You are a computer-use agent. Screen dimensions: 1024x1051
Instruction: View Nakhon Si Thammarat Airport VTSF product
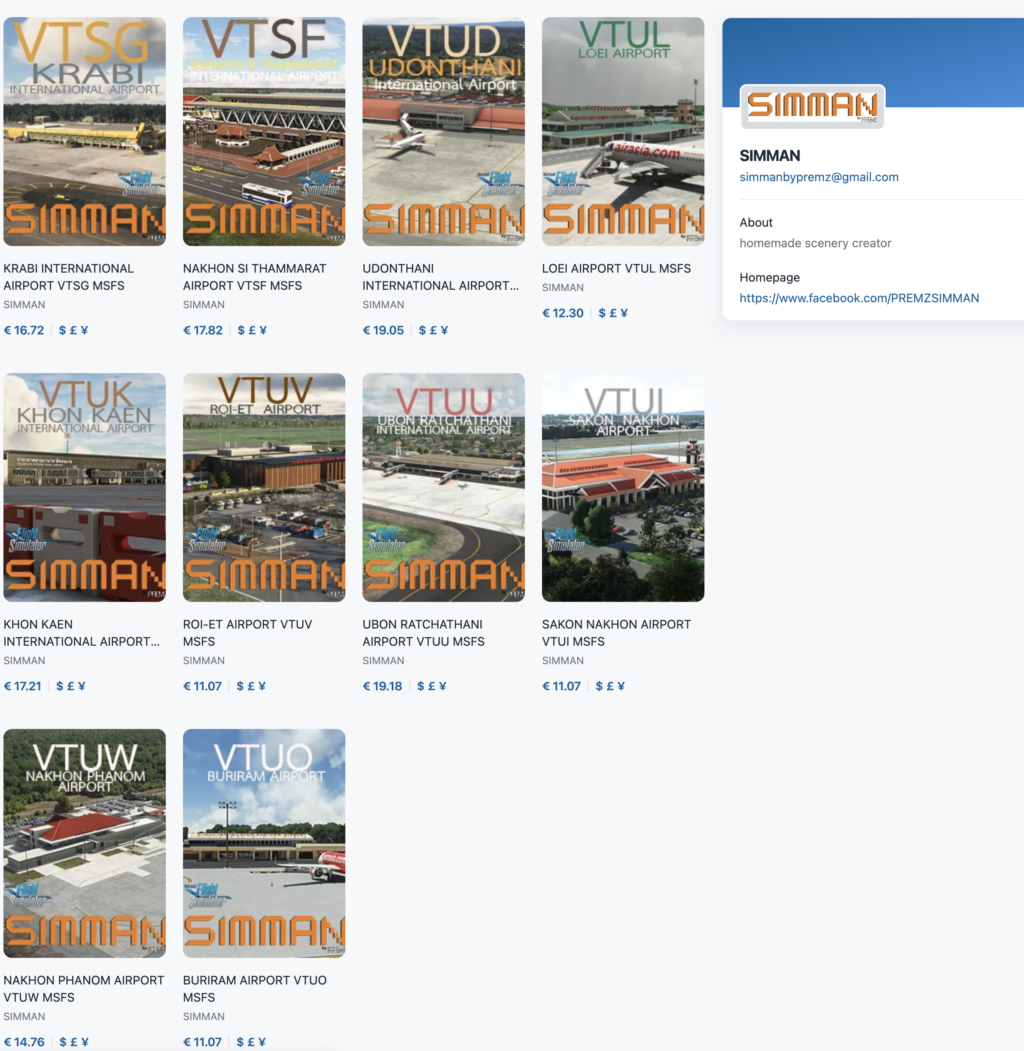coord(264,131)
